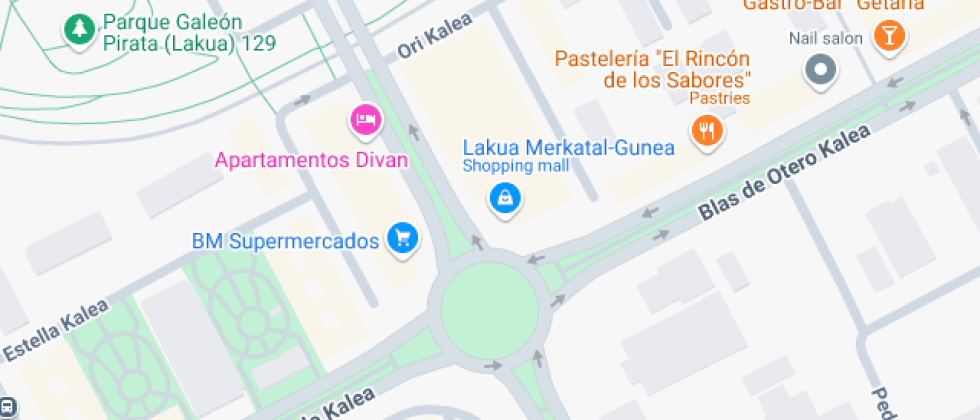Select the Apartamentos Divan lodging pin

(x=366, y=119)
